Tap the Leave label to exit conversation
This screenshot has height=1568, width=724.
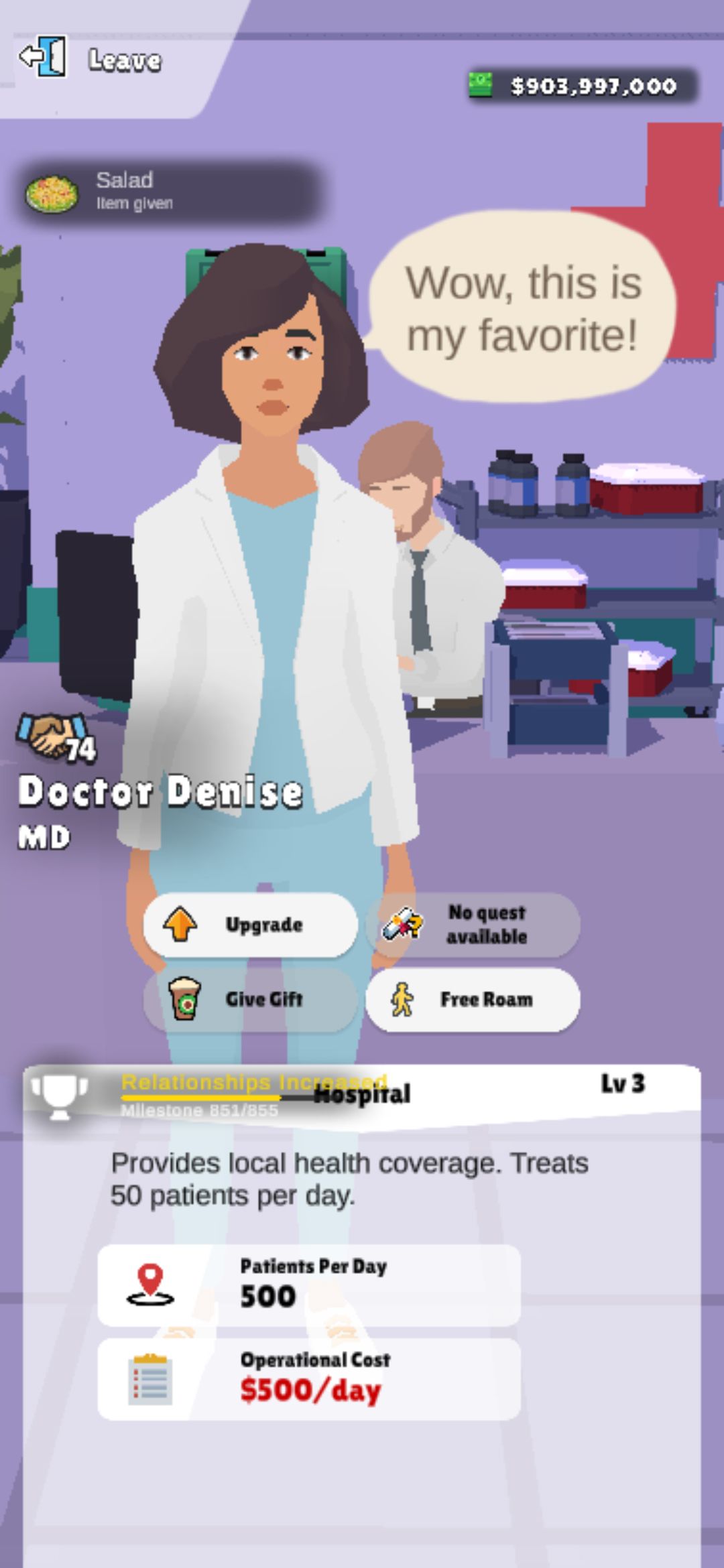pyautogui.click(x=124, y=59)
